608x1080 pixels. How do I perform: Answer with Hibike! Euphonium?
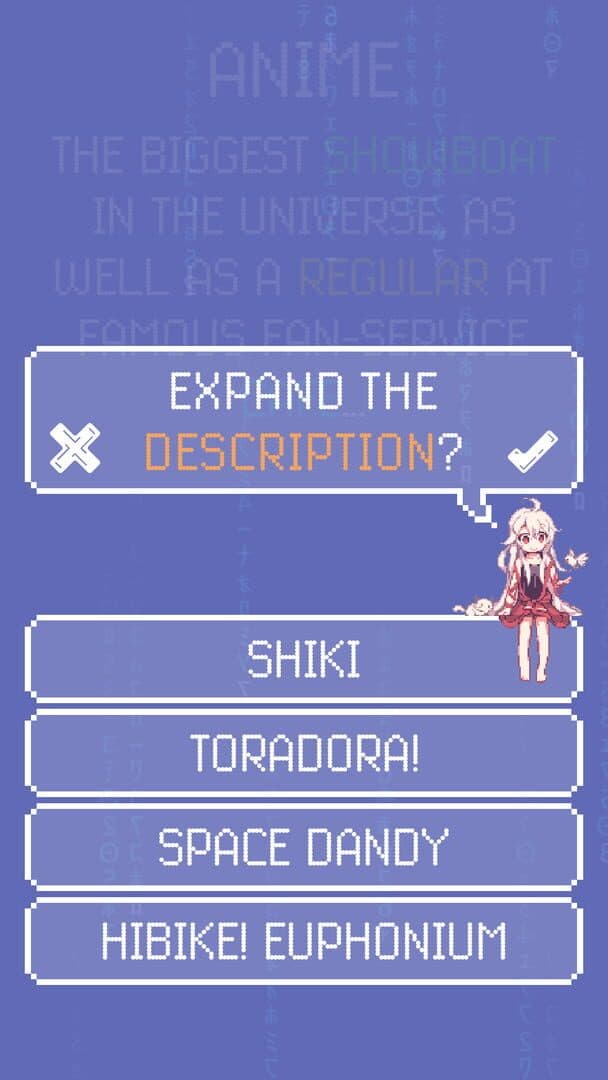tap(304, 941)
